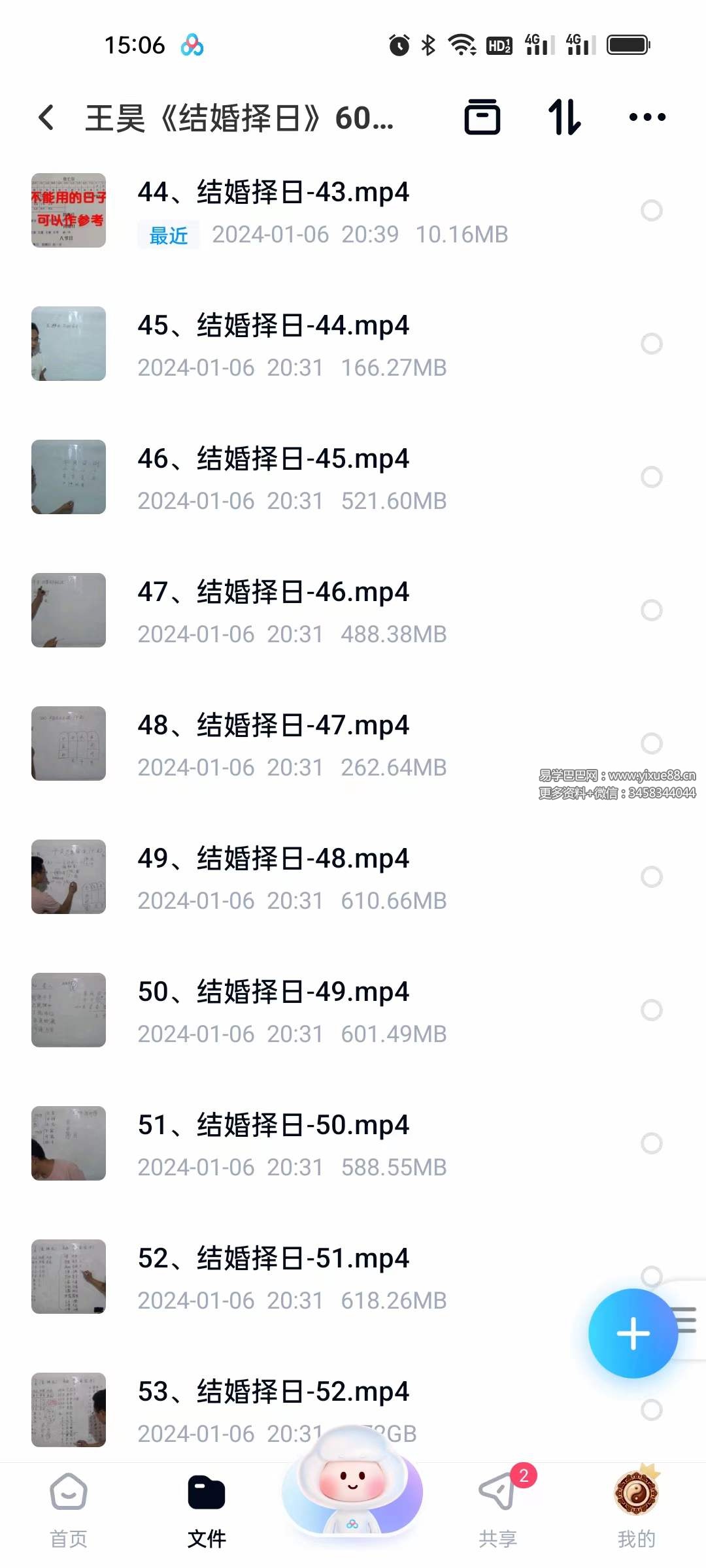Open the three-dot more options menu
The height and width of the screenshot is (1568, 706).
click(647, 118)
